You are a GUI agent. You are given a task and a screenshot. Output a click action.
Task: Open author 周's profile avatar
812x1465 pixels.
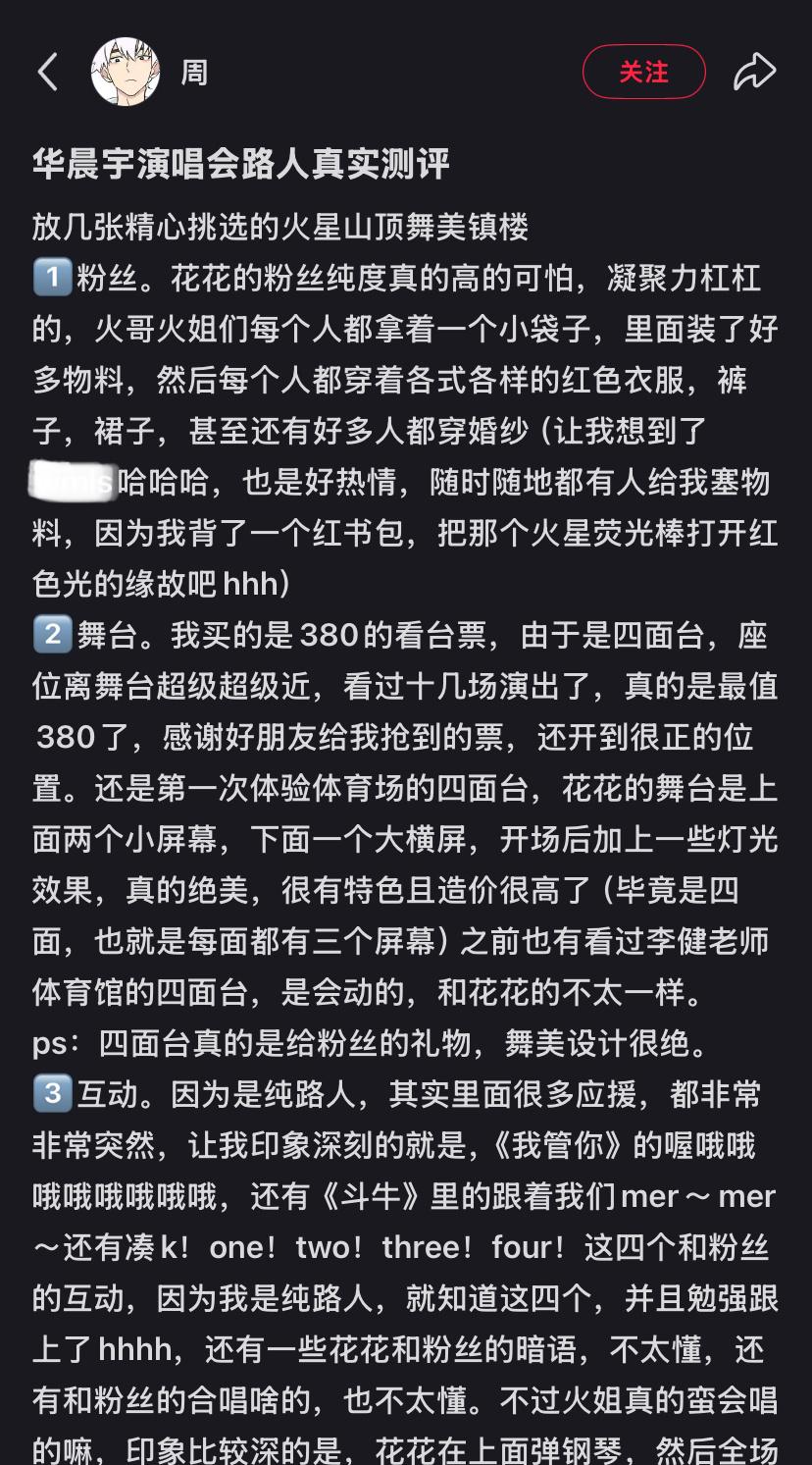126,72
